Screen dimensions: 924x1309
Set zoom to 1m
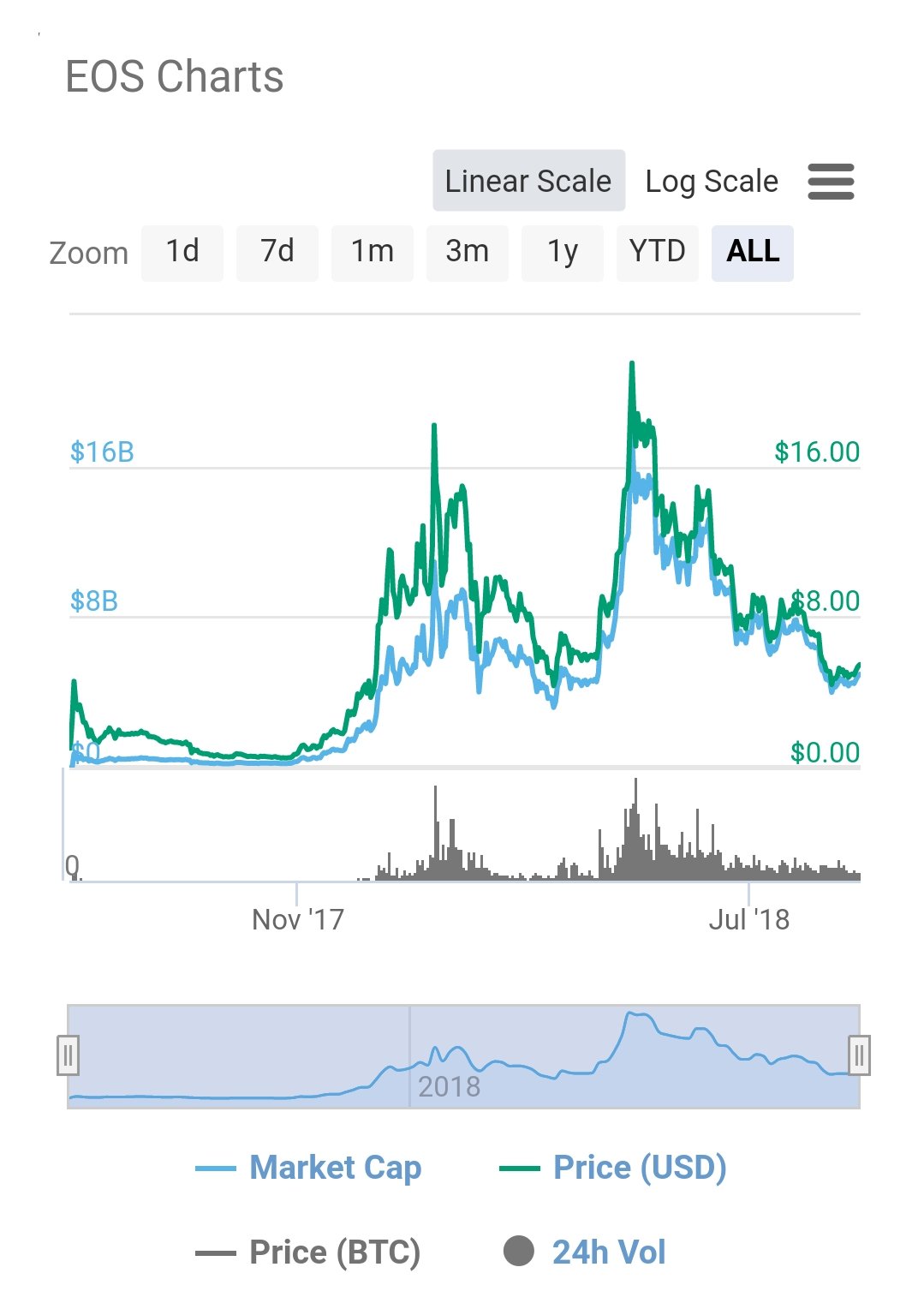point(372,252)
